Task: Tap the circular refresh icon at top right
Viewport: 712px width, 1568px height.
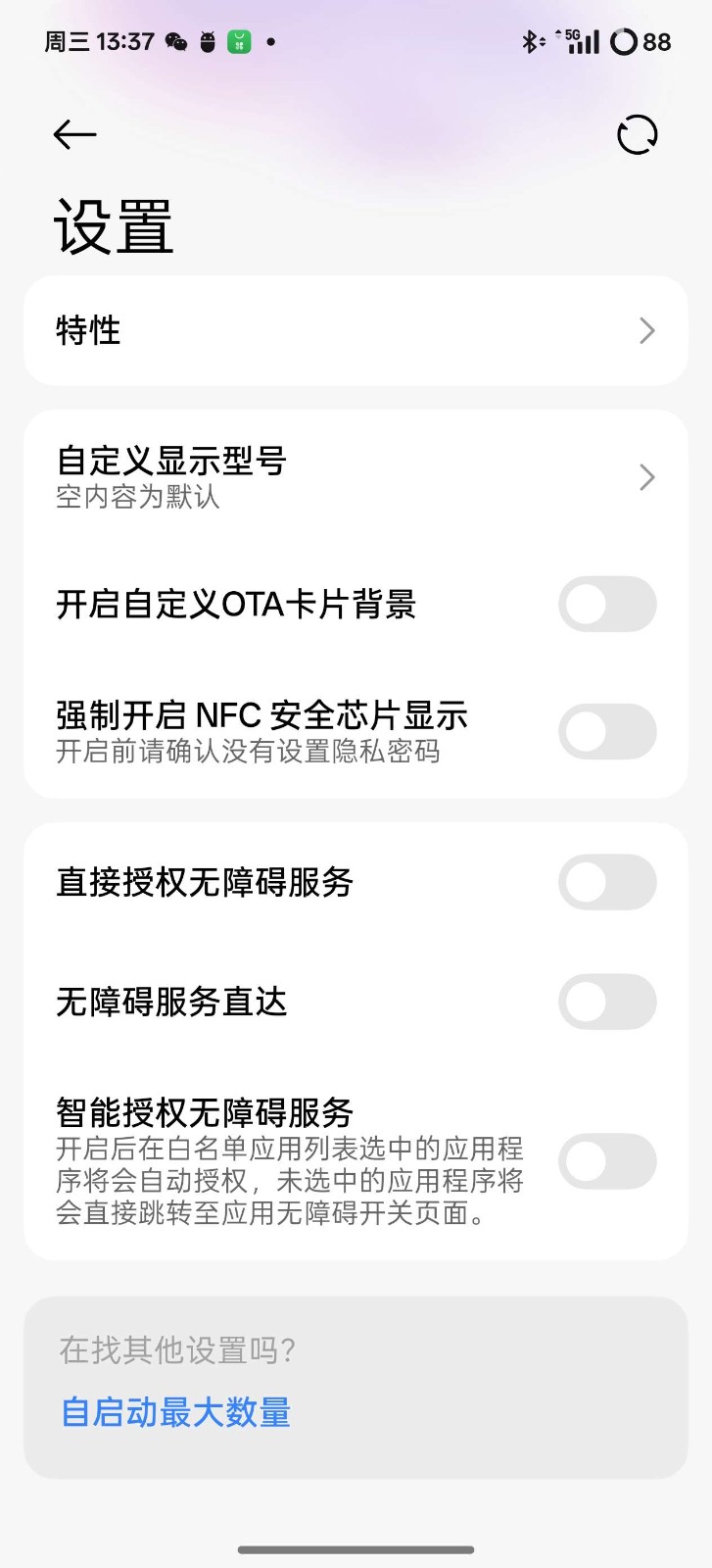Action: pos(637,135)
